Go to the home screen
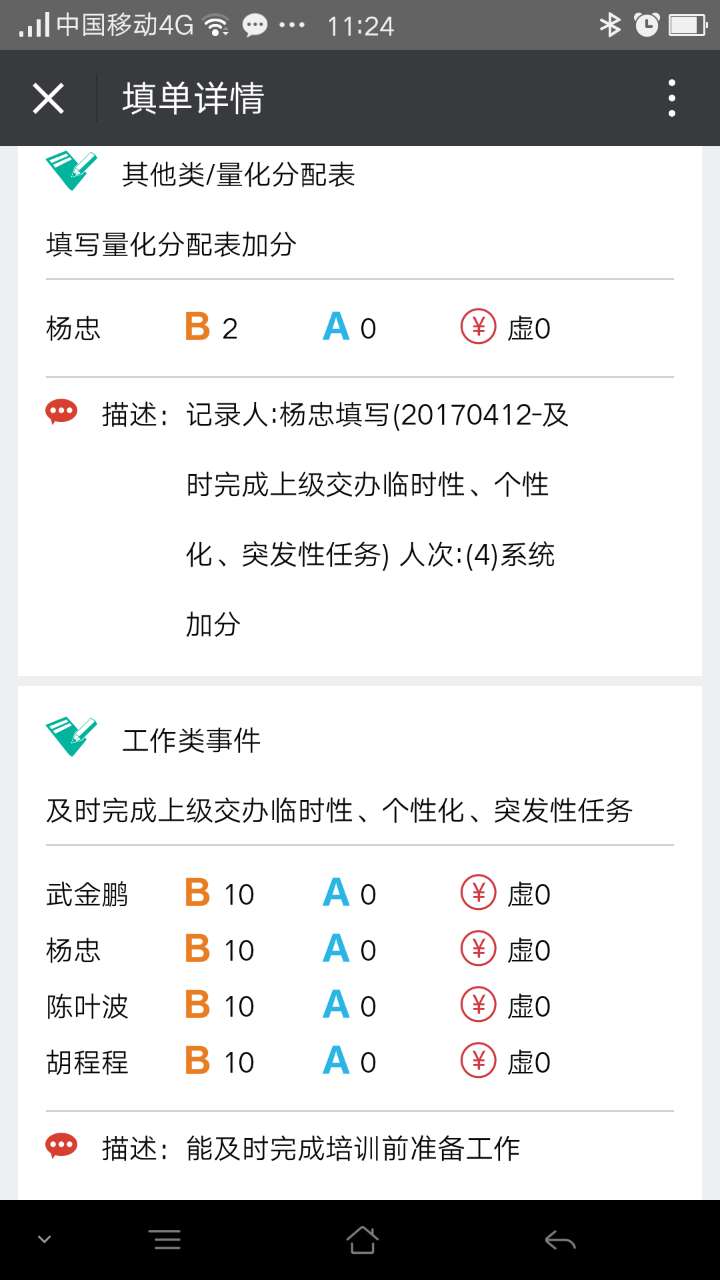 (x=362, y=1240)
